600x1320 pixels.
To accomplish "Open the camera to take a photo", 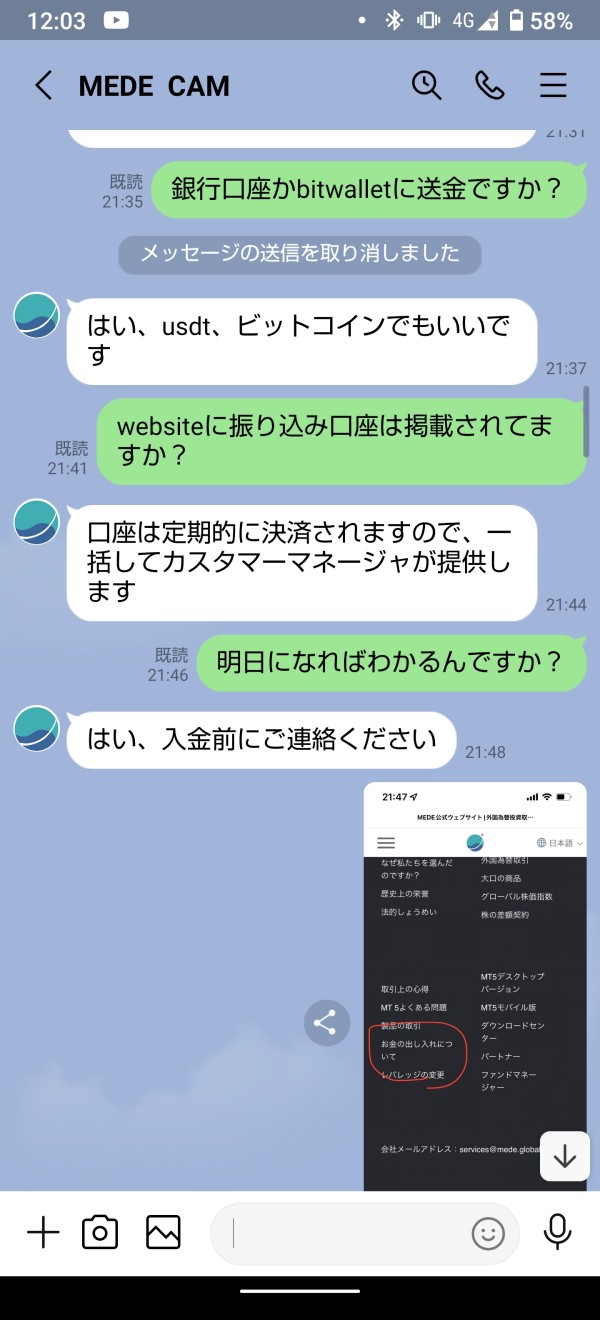I will 100,1233.
